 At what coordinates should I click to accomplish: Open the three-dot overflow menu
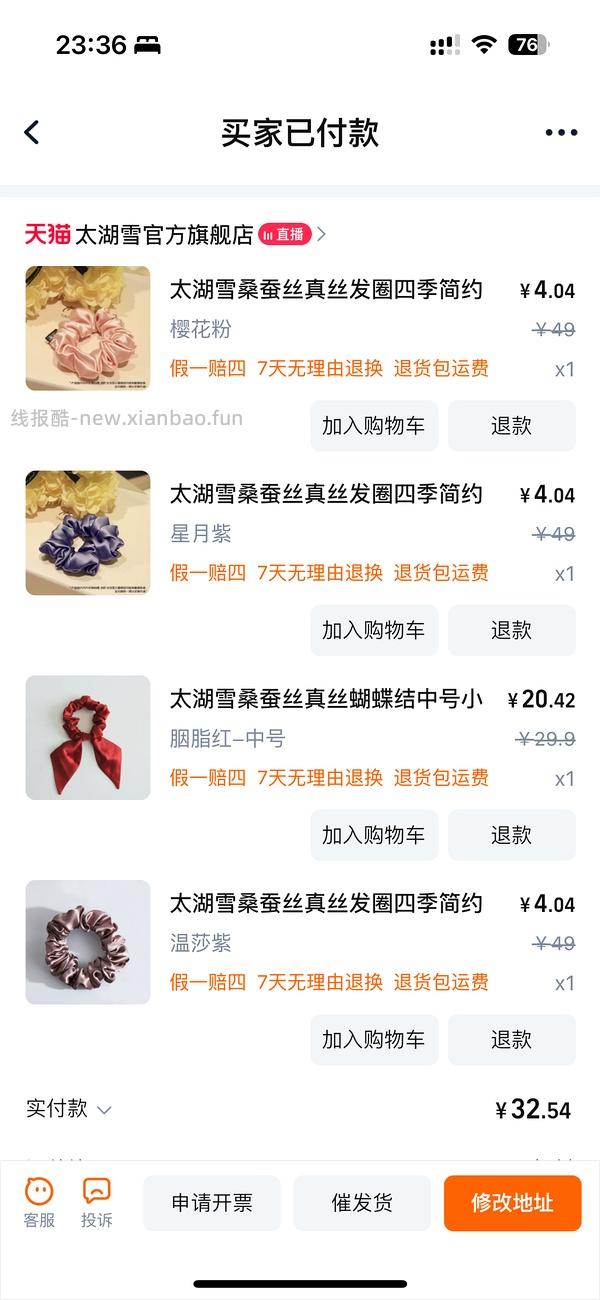561,133
